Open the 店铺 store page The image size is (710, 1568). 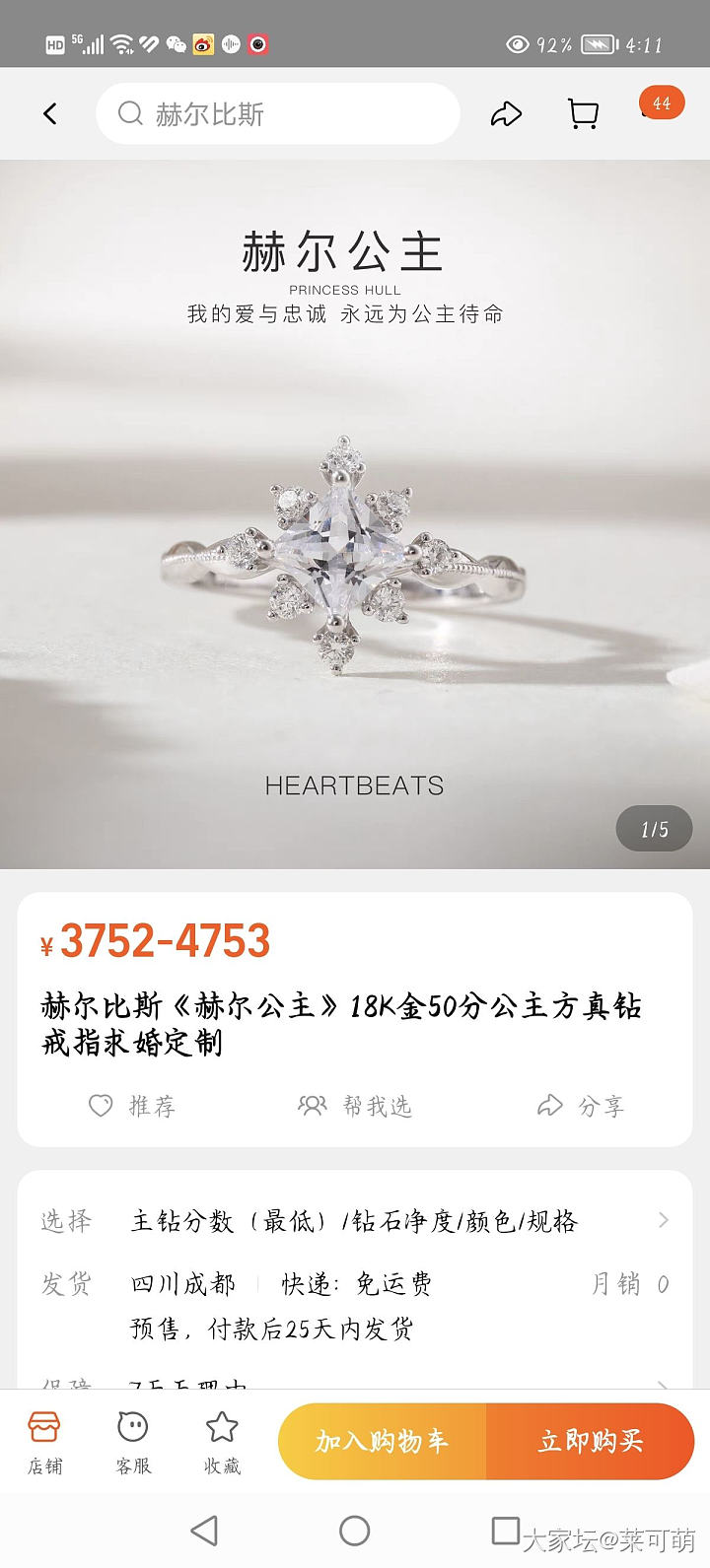point(45,1442)
